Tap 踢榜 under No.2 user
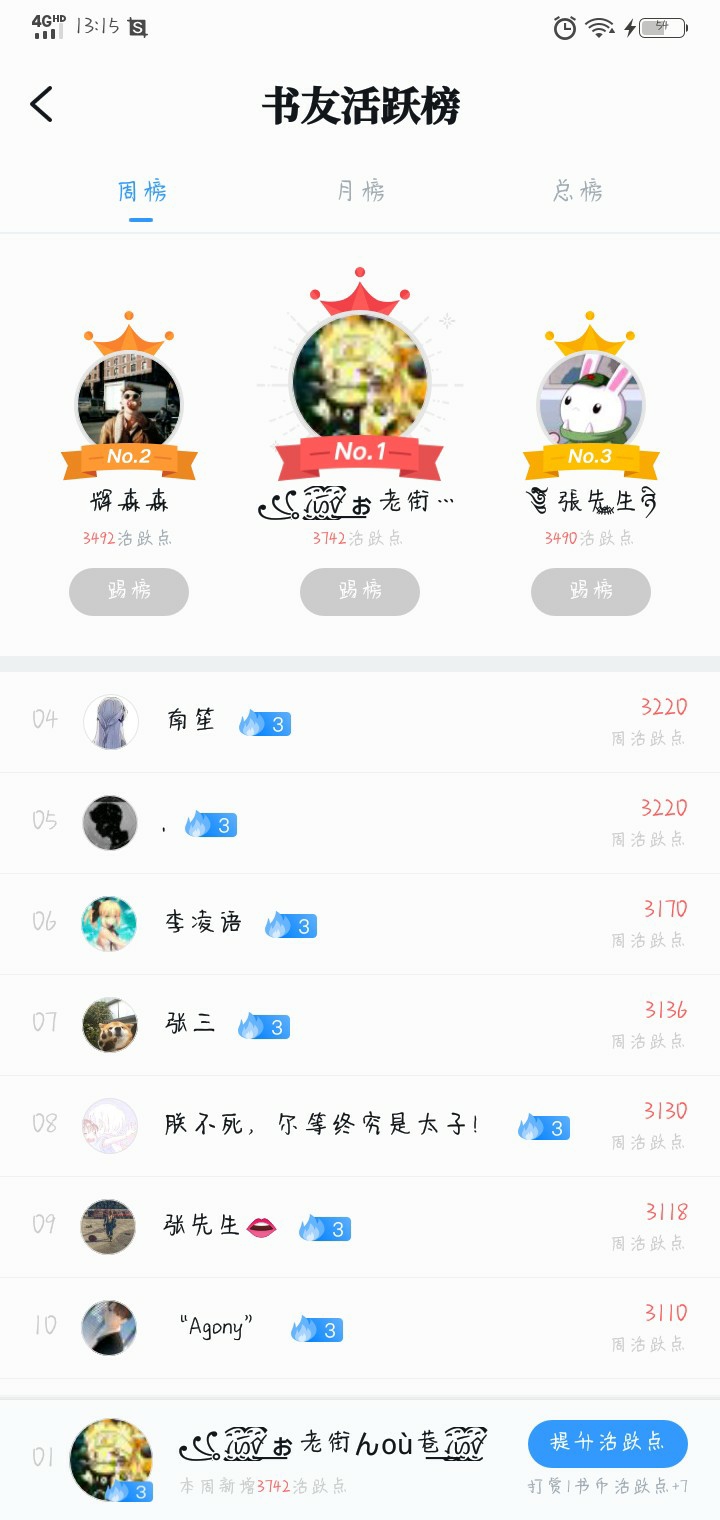This screenshot has width=720, height=1520. click(129, 591)
